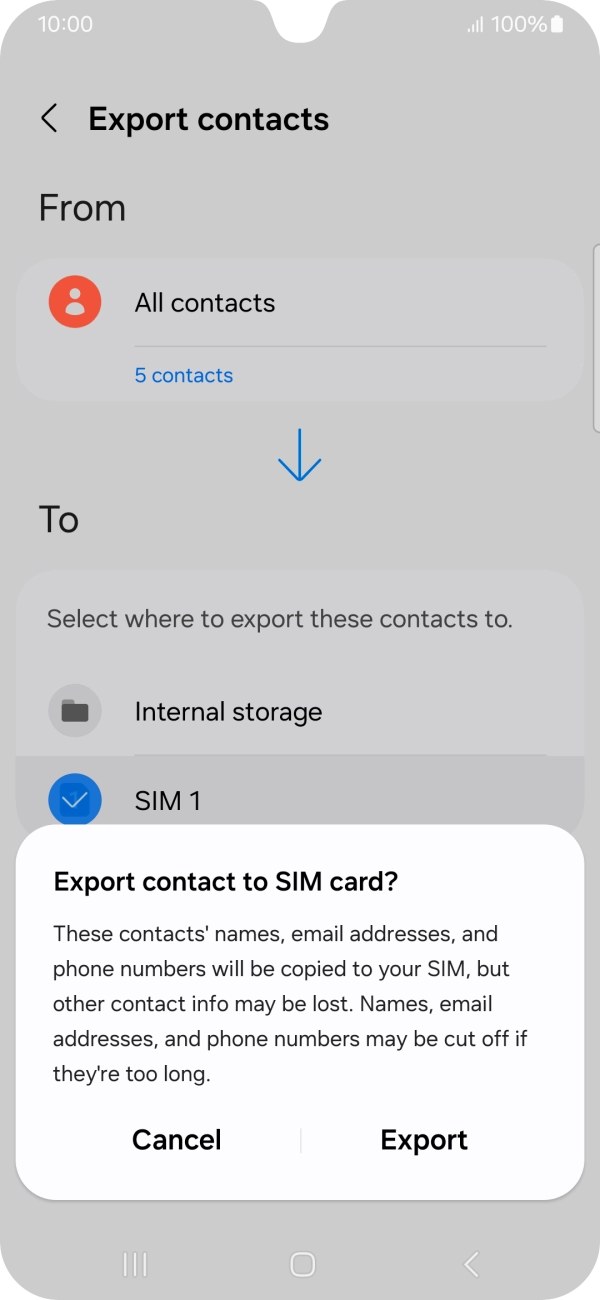Cancel the SIM card export dialog

pyautogui.click(x=177, y=1140)
